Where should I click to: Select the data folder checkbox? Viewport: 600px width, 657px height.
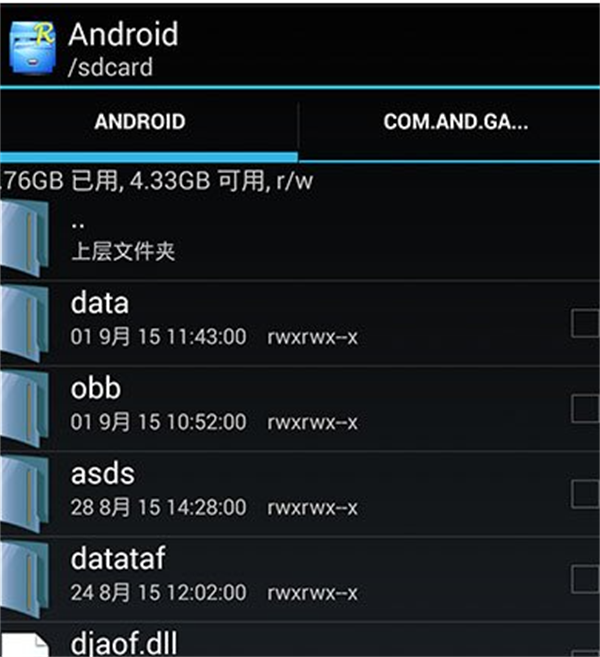[584, 323]
